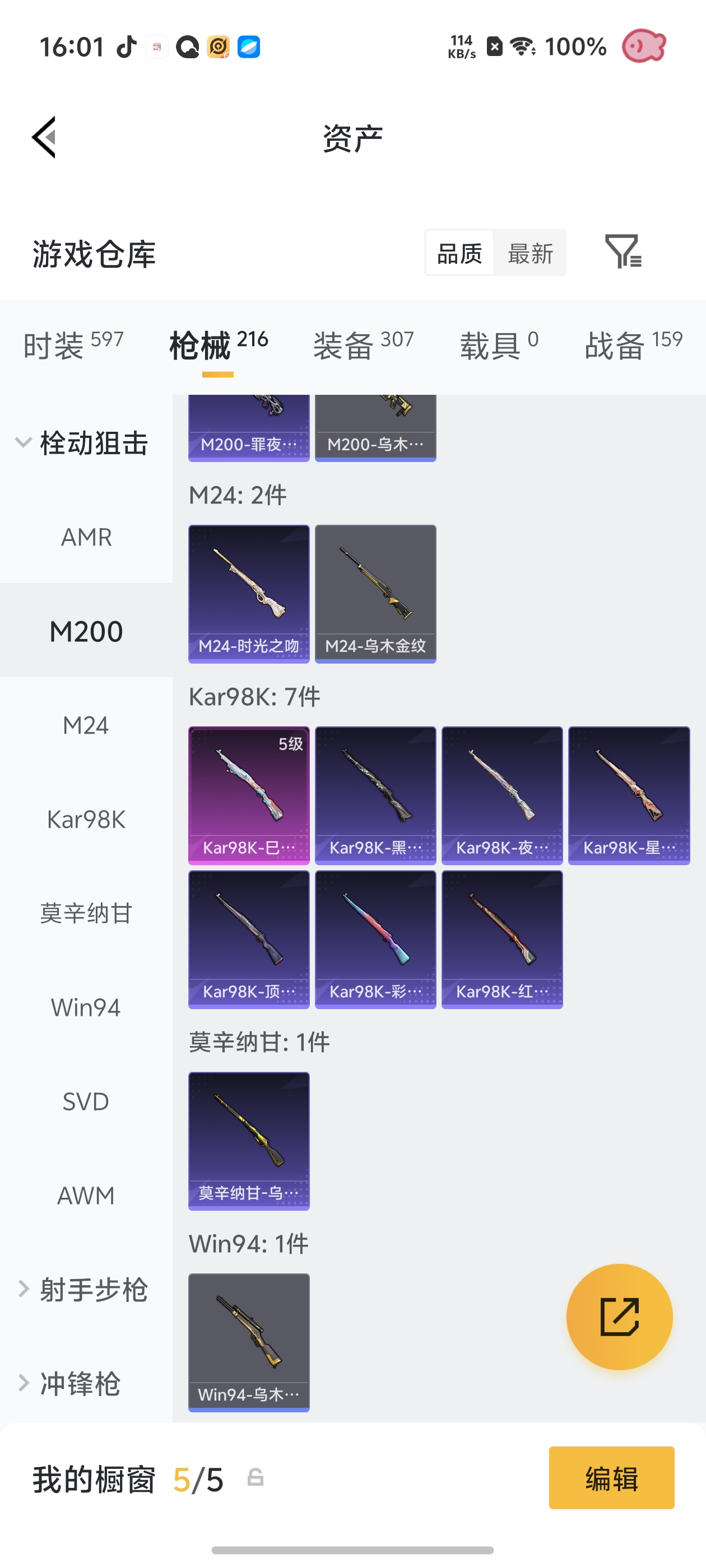View the 战备 tab
Image resolution: width=706 pixels, height=1568 pixels.
pyautogui.click(x=634, y=345)
